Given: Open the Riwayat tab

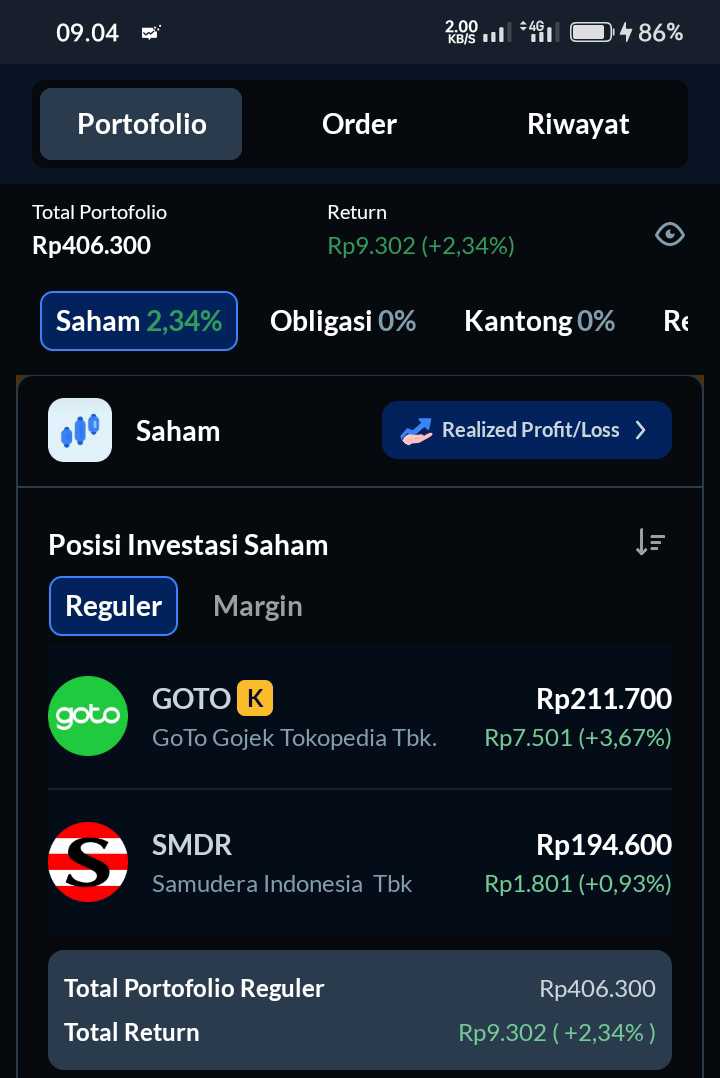Looking at the screenshot, I should [x=578, y=123].
